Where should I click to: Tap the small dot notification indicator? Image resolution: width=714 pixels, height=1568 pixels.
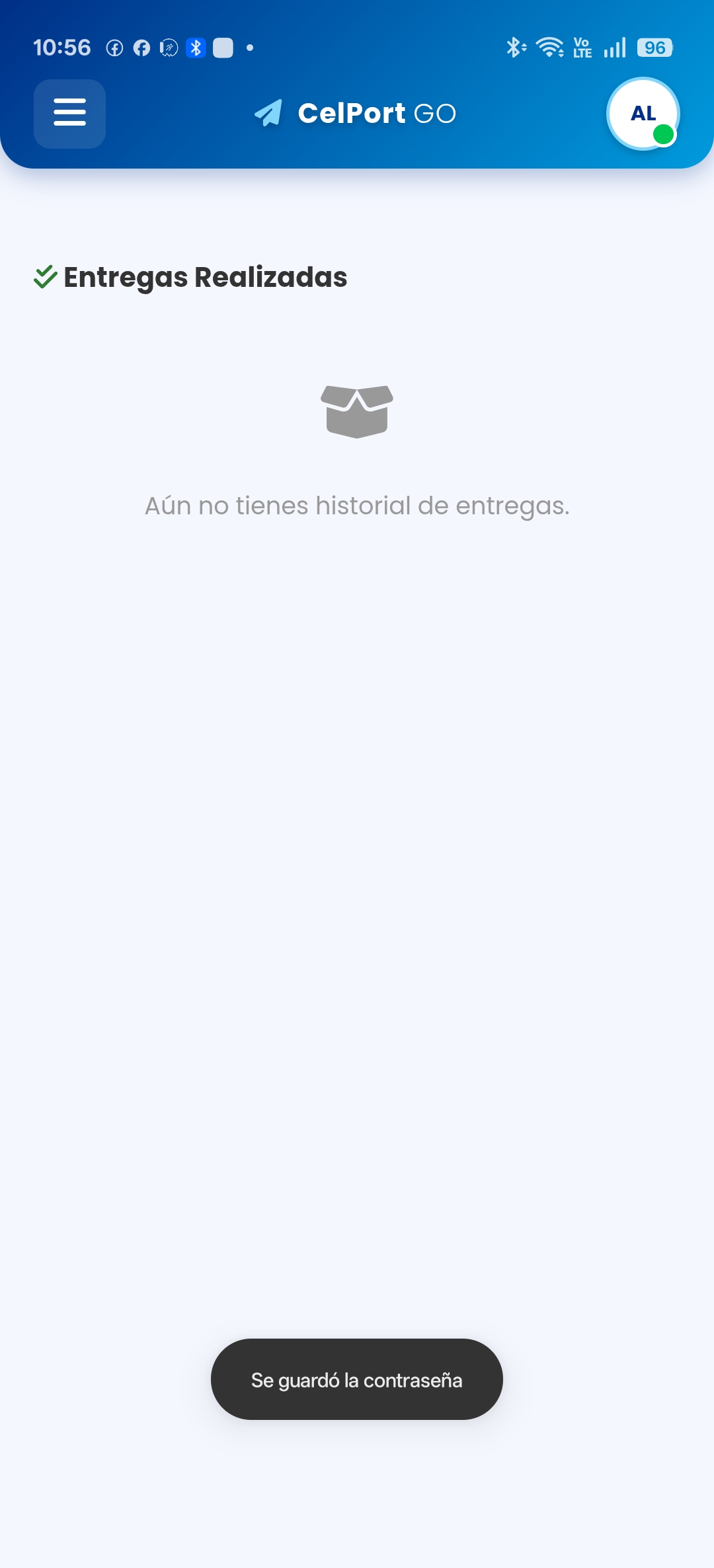(x=249, y=47)
